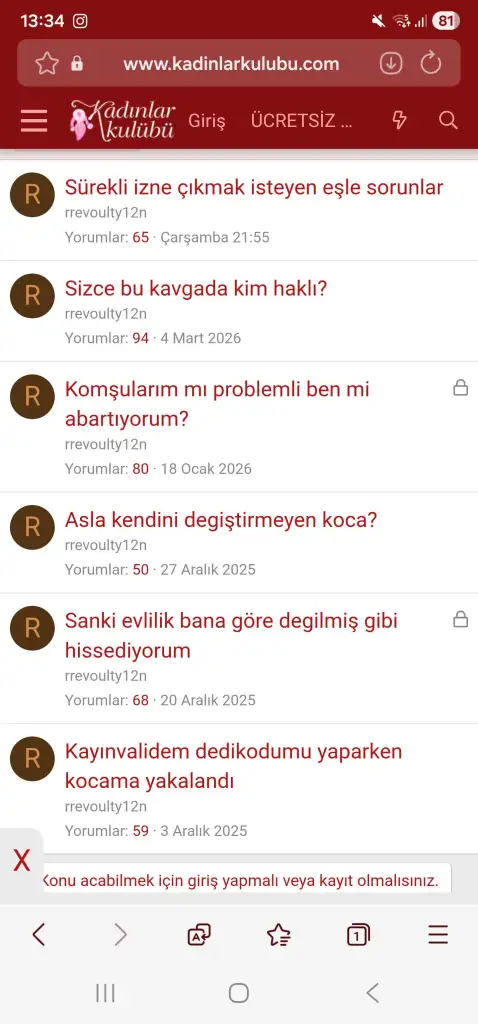Screen dimensions: 478x1024
Task: Open the lightning bolt what's new icon
Action: click(399, 120)
